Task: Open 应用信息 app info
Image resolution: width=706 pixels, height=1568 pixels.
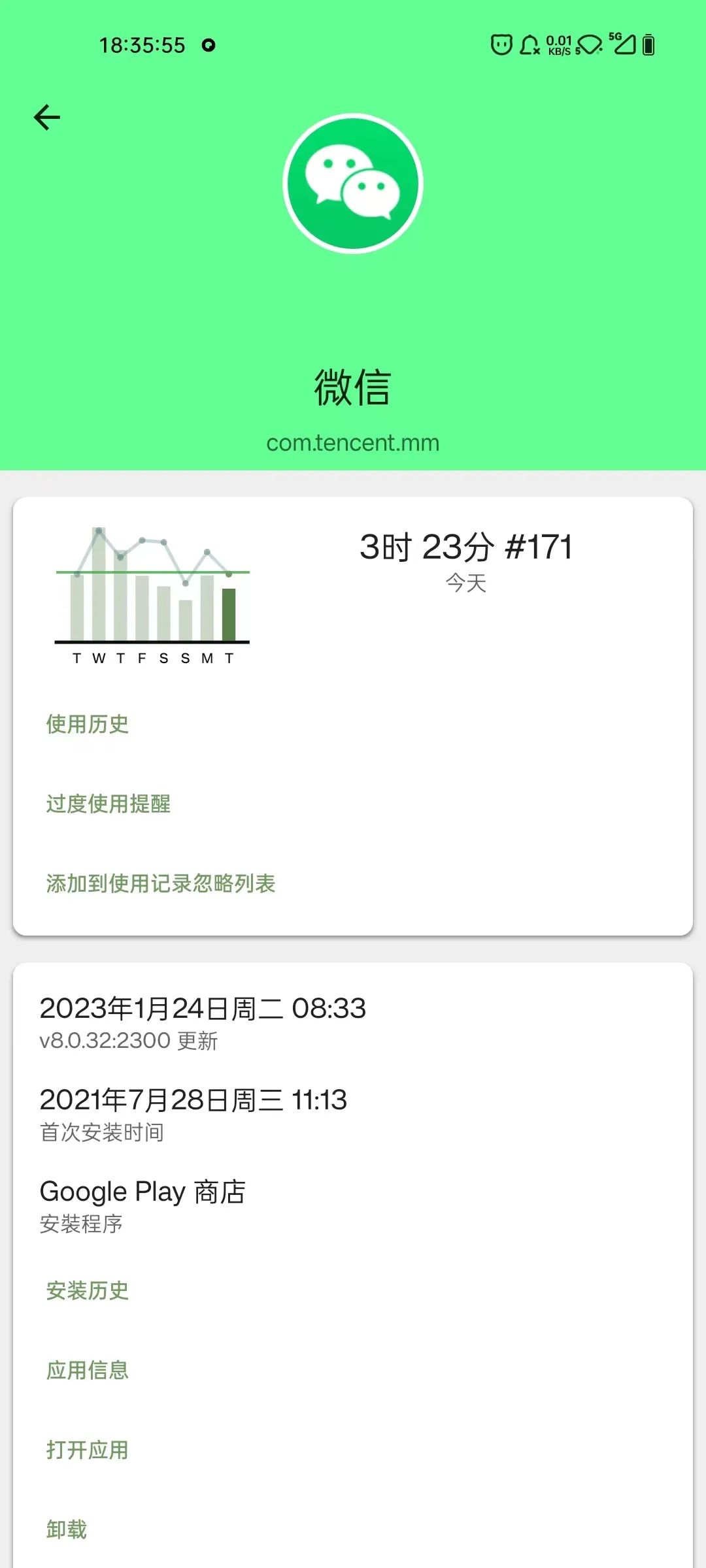Action: pos(88,1370)
